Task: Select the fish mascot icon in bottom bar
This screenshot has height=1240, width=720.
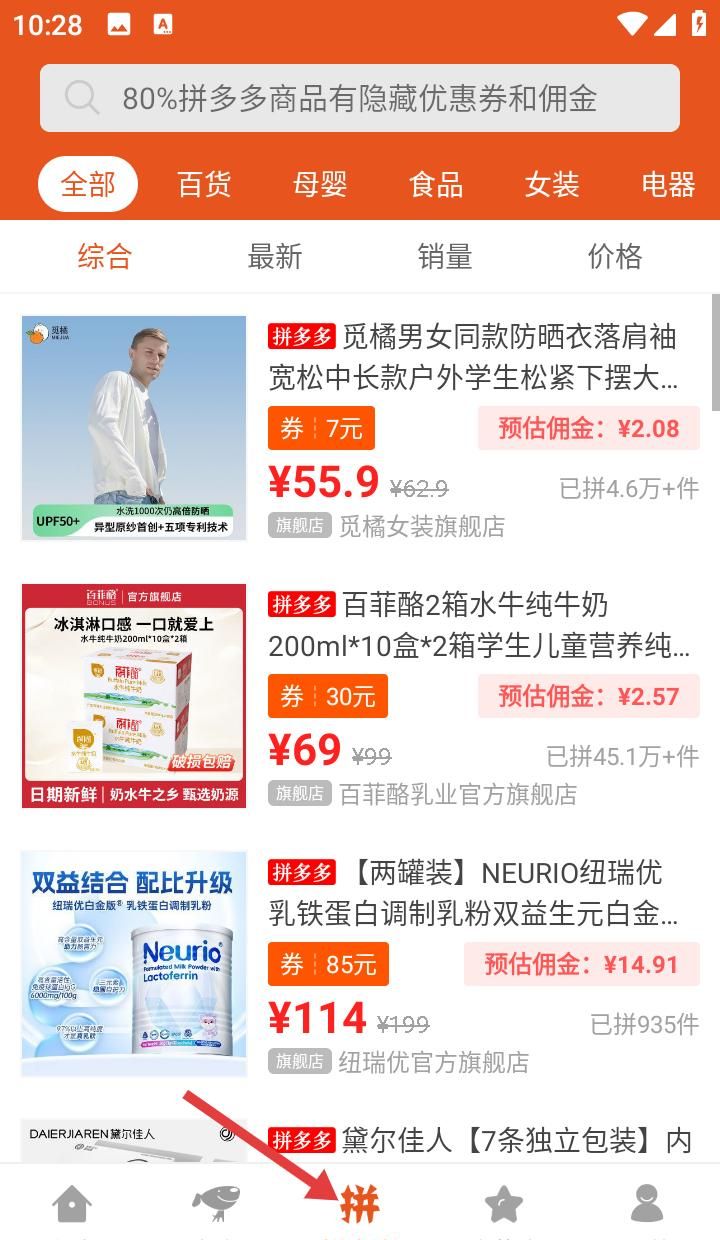Action: 215,1204
